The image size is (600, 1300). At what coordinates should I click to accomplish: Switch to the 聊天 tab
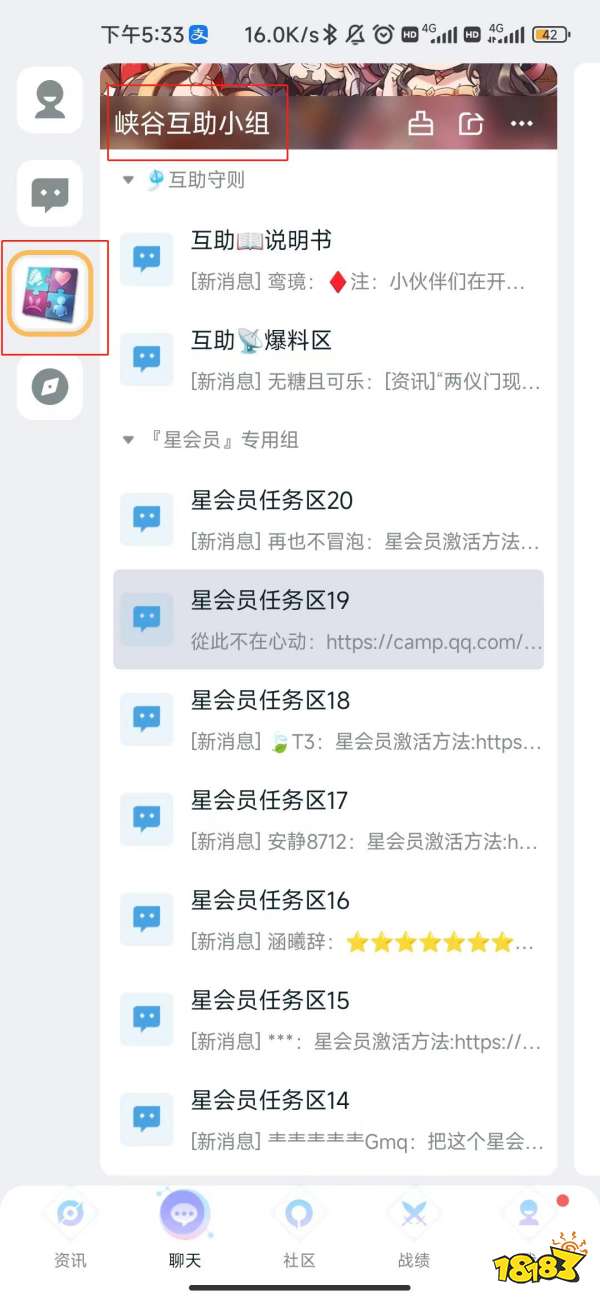(184, 1232)
